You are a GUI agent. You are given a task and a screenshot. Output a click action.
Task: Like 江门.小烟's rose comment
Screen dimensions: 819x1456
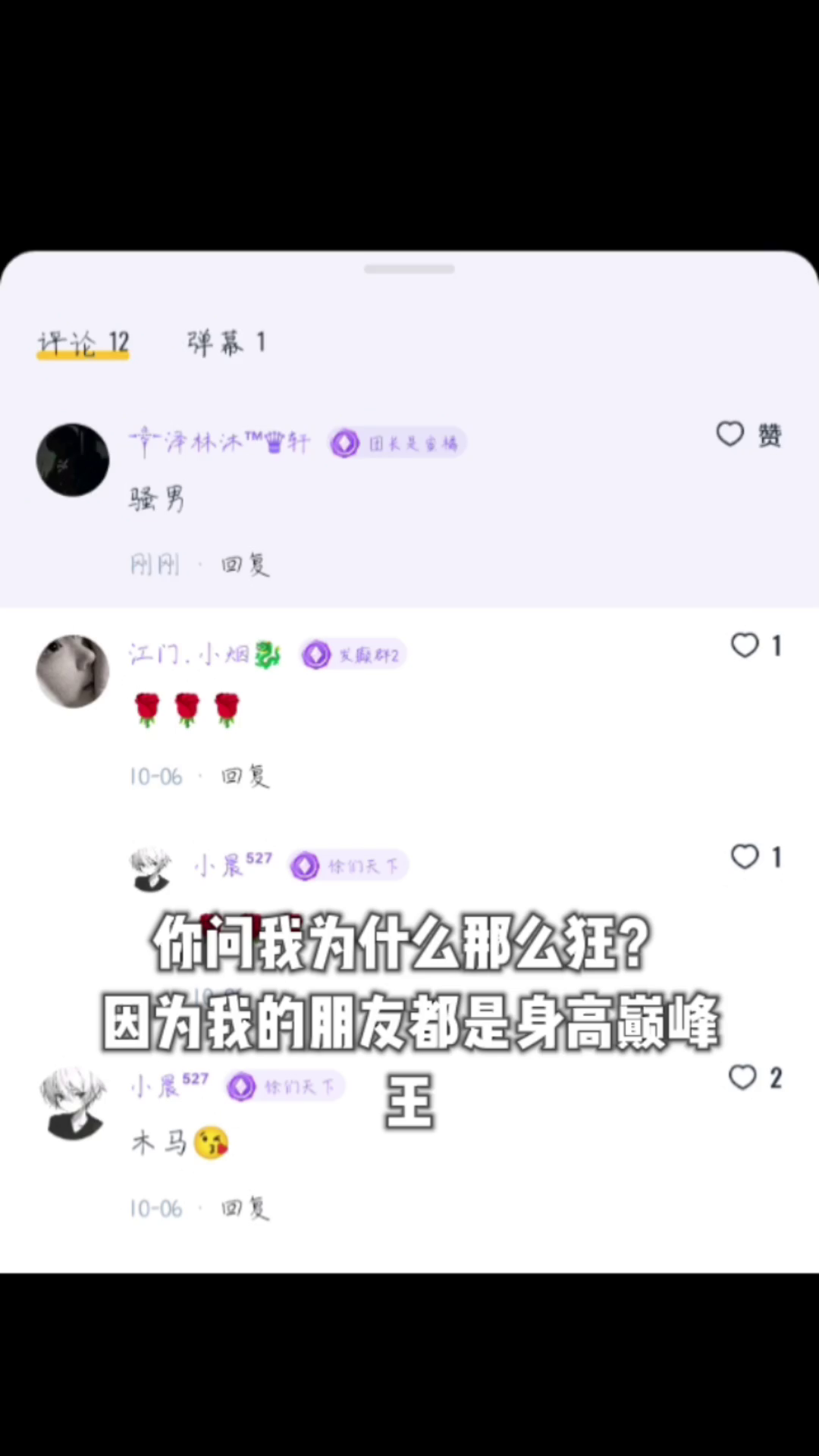tap(745, 645)
